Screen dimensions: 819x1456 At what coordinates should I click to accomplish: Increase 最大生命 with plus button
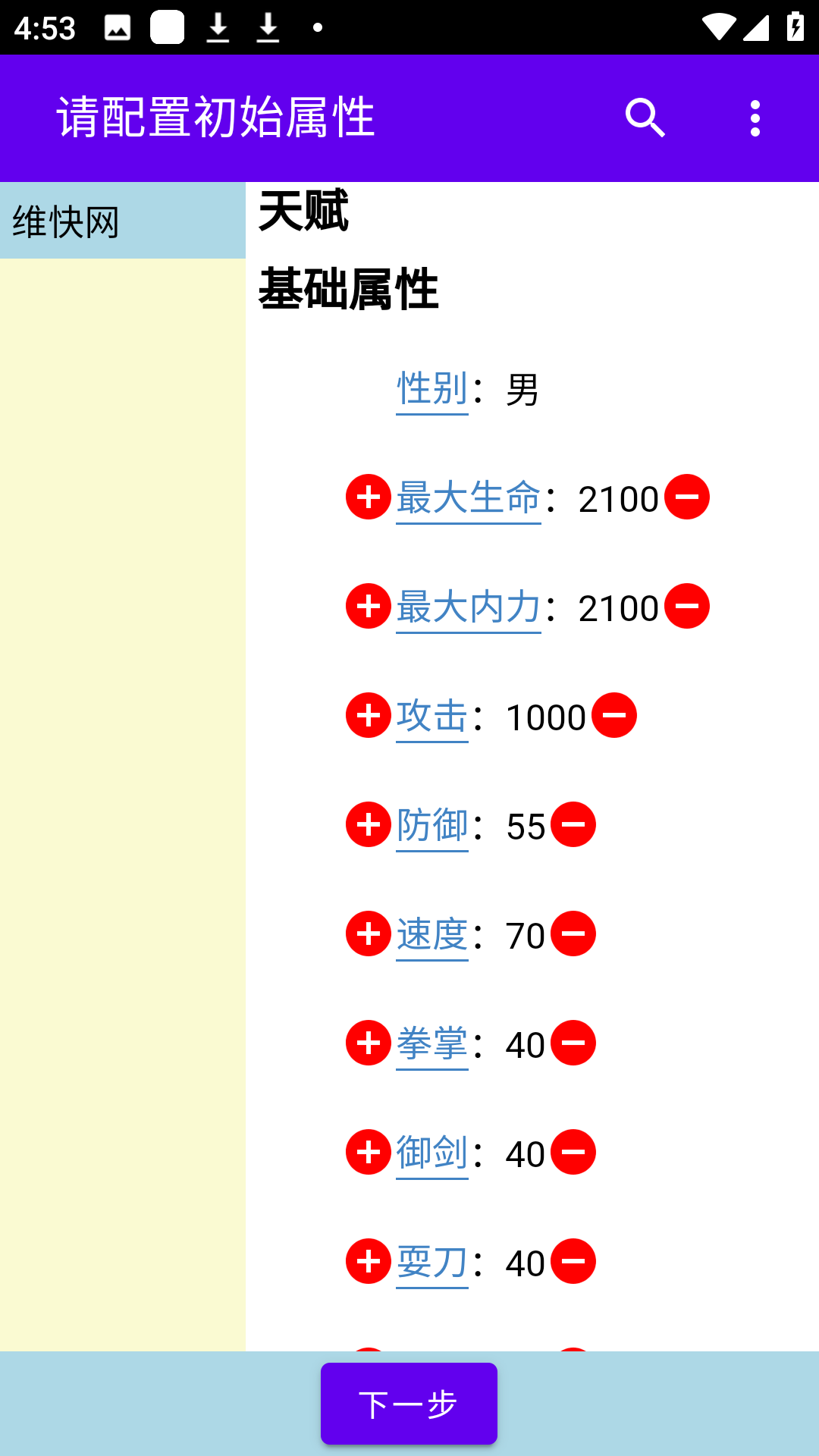tap(369, 497)
